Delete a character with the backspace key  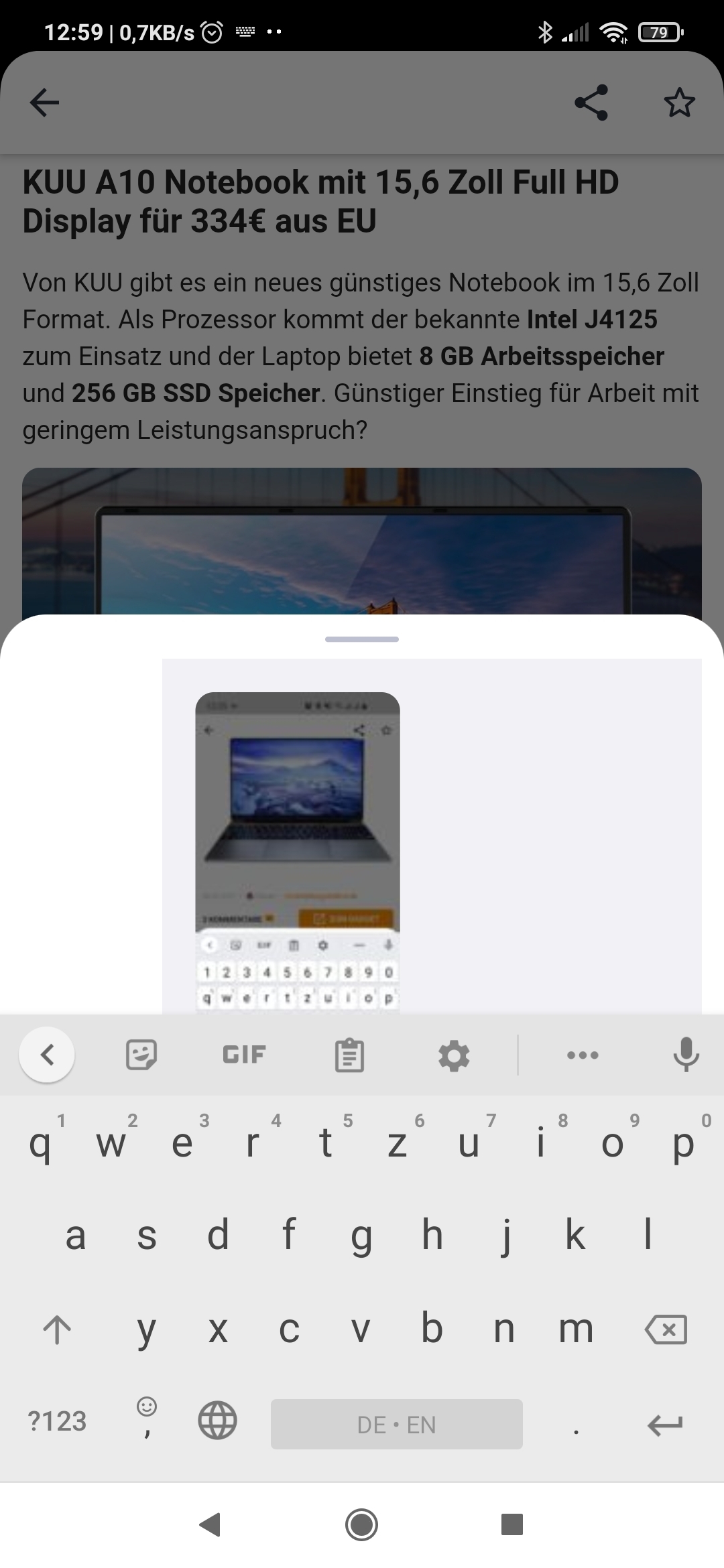point(666,1329)
